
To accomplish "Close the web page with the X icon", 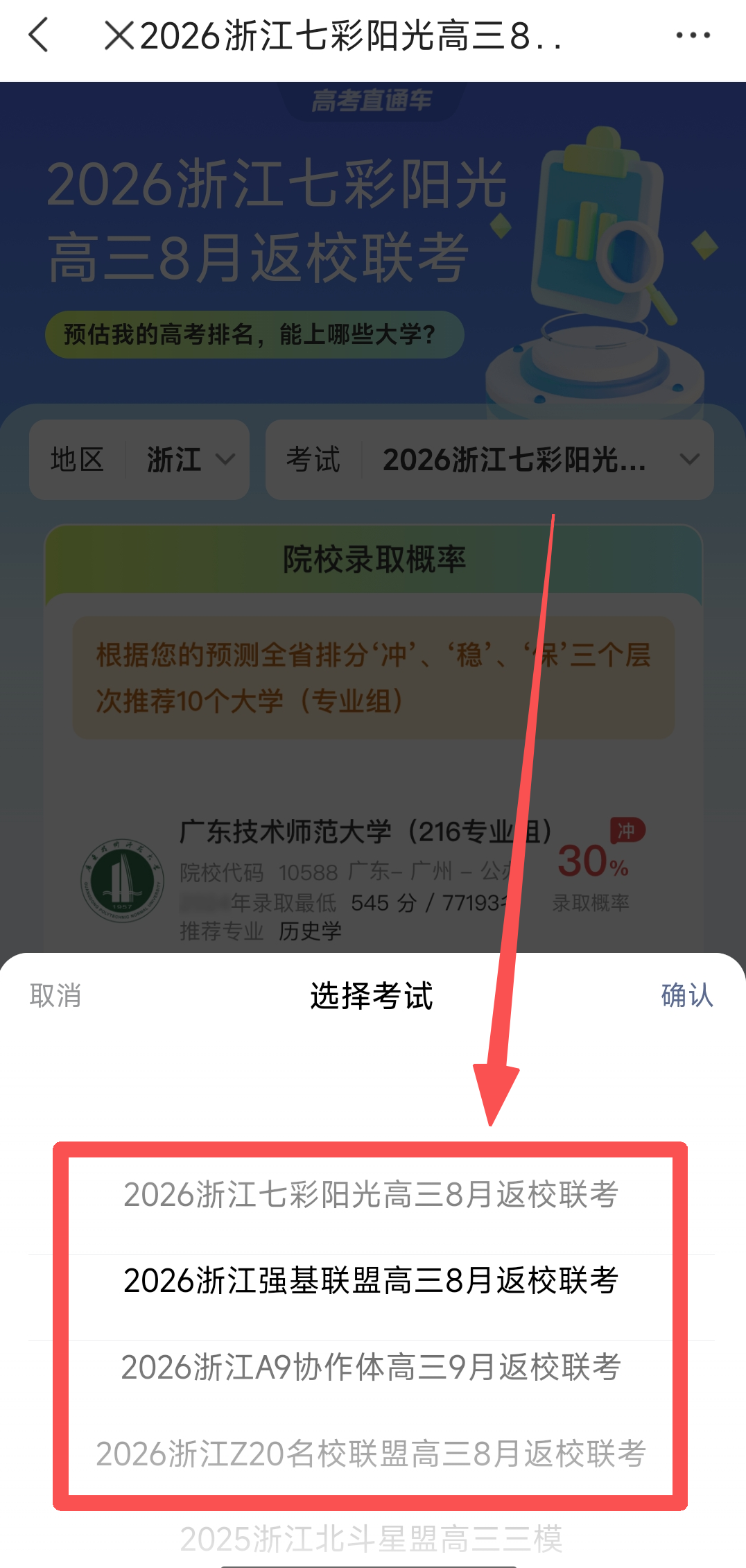I will pos(119,35).
